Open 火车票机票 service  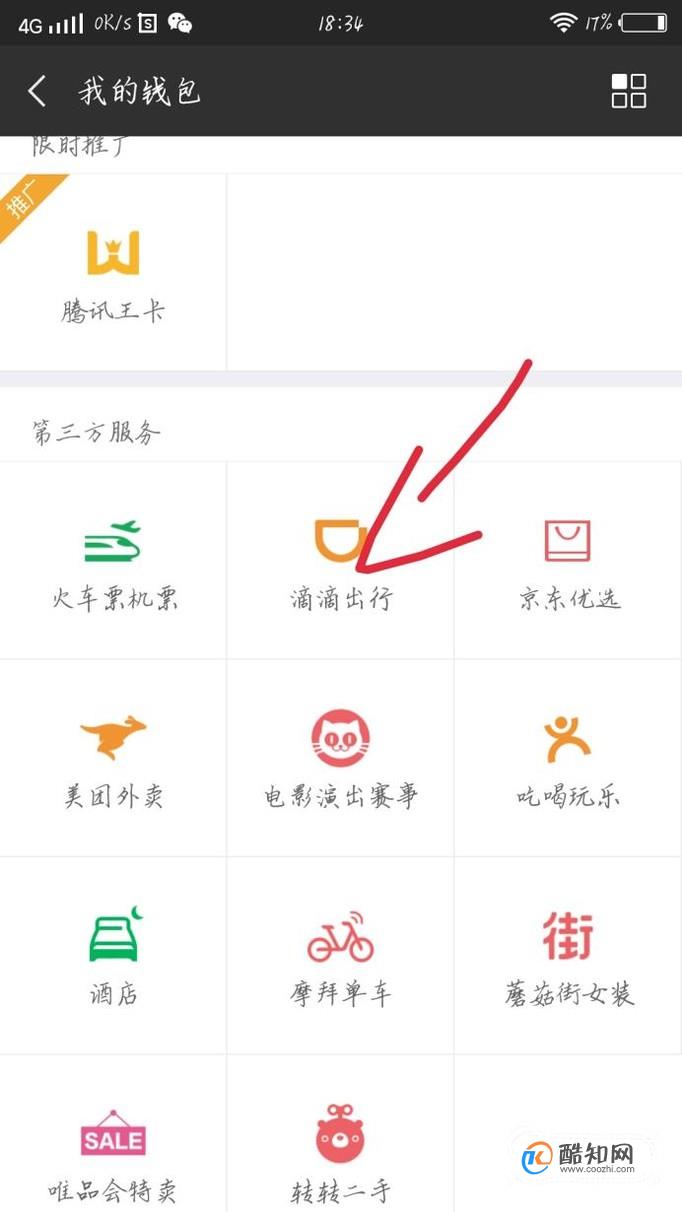point(113,560)
